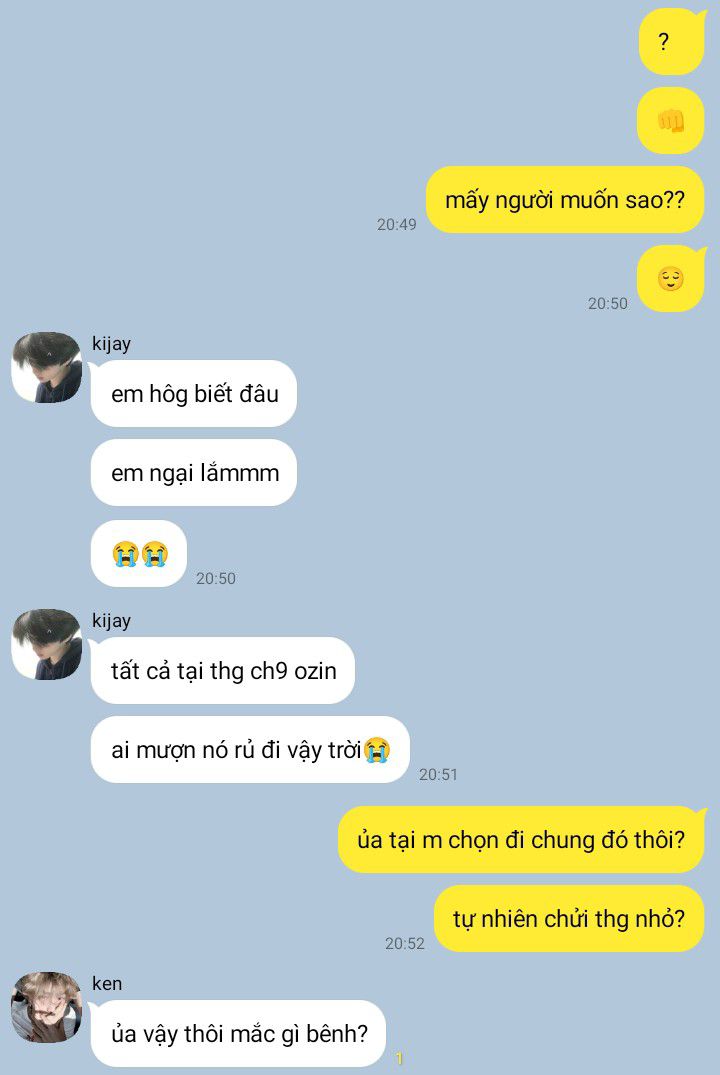
Task: Open kijay's avatar beside "em hôg biết đâu"
Action: (47, 367)
